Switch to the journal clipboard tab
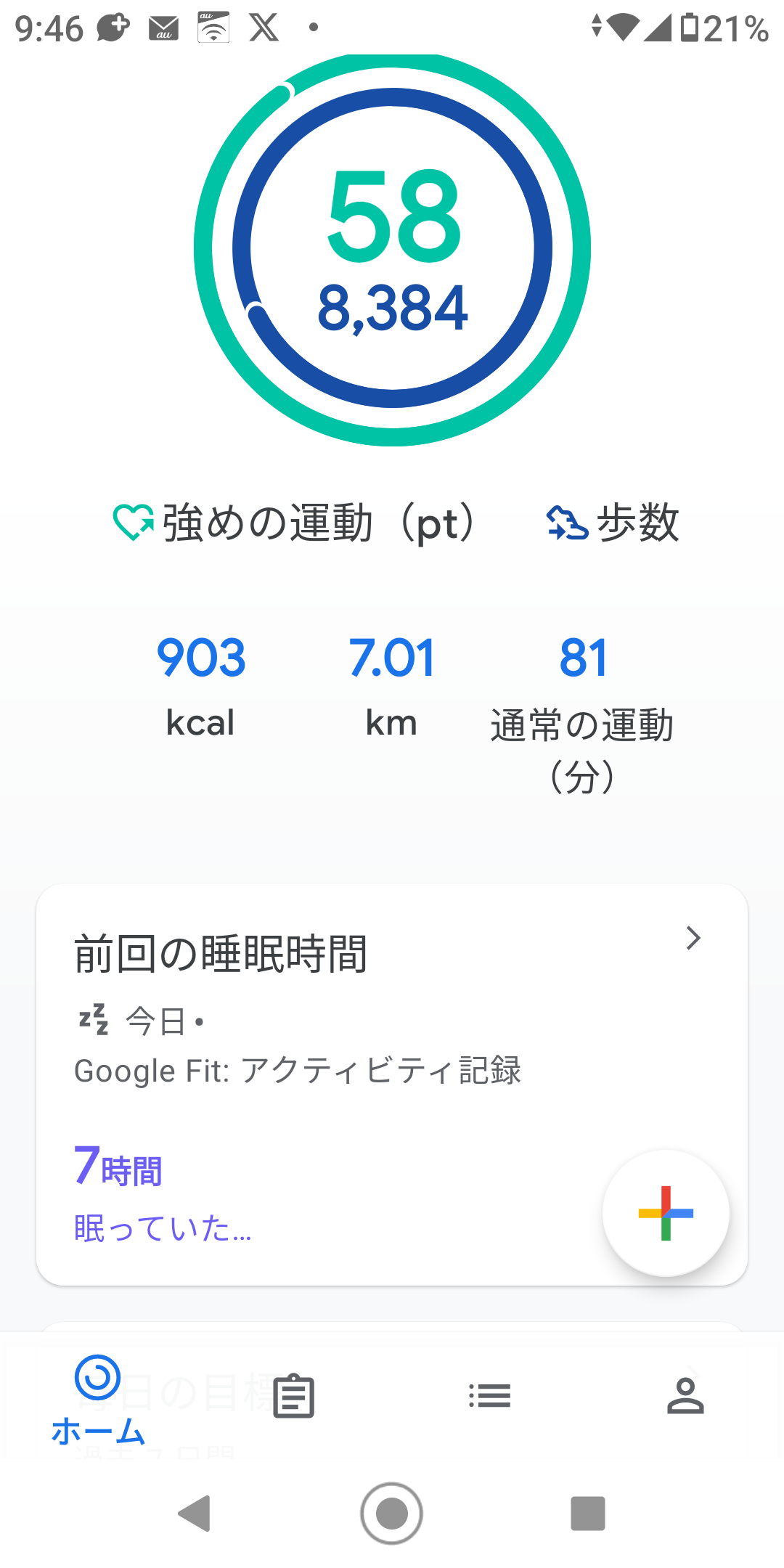The image size is (784, 1568). tap(294, 1395)
